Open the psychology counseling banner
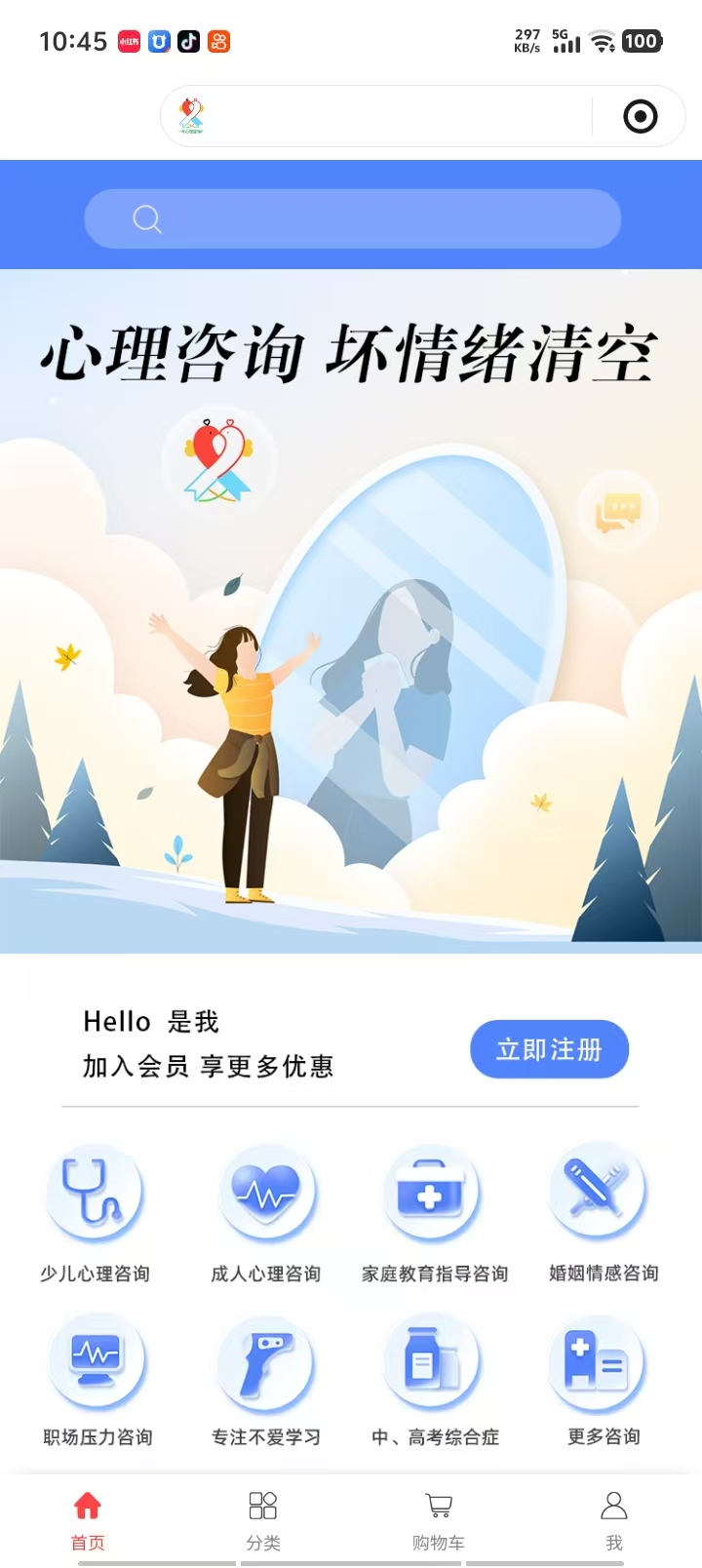This screenshot has width=702, height=1568. point(351,610)
